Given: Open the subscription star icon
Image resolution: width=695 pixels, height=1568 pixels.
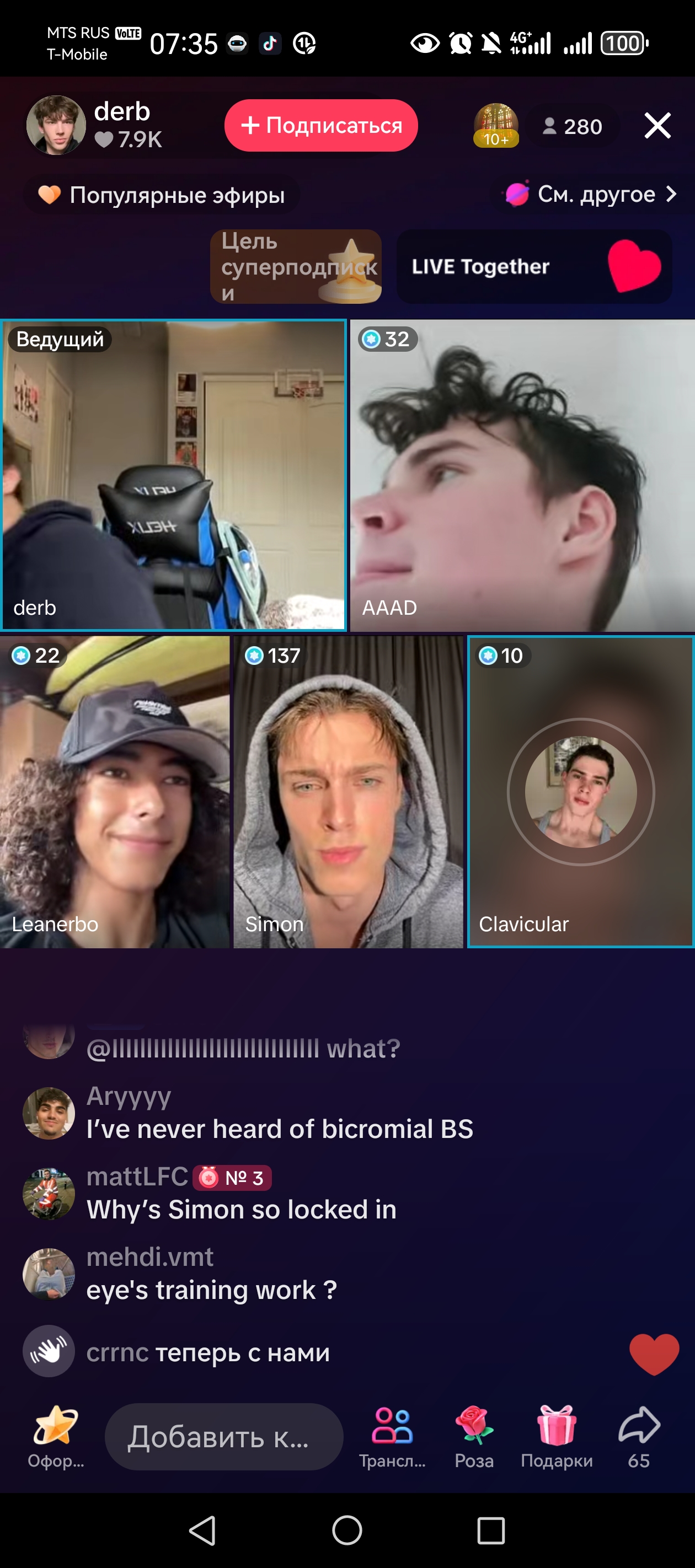Looking at the screenshot, I should [x=55, y=1437].
